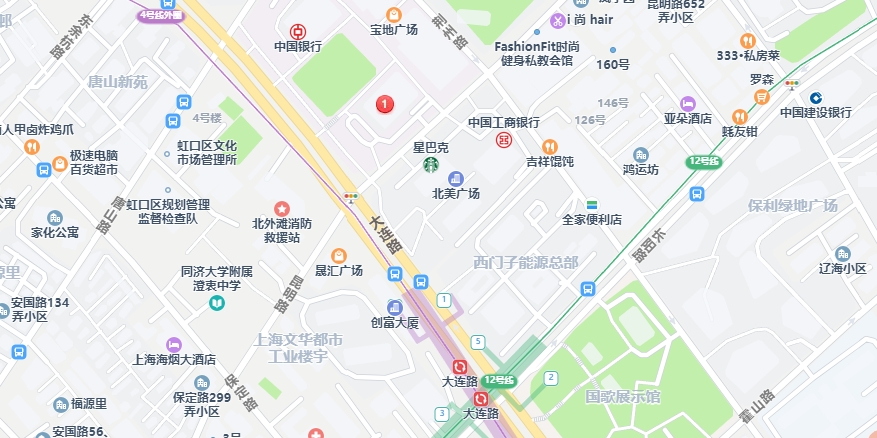Image resolution: width=877 pixels, height=438 pixels.
Task: Select the 同济大学附属澄衷中学 school pin
Action: pyautogui.click(x=217, y=302)
